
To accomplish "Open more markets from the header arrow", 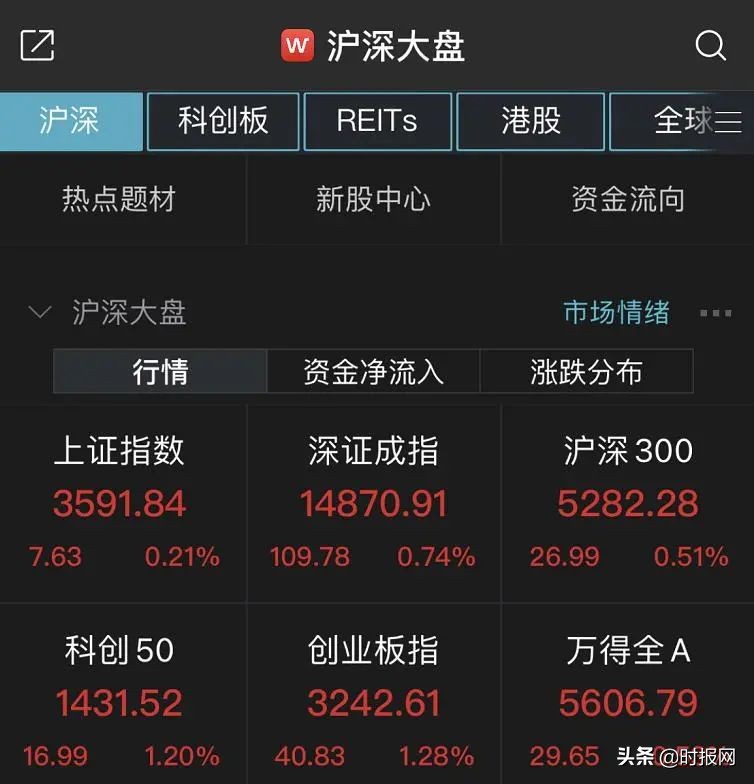I will point(736,121).
